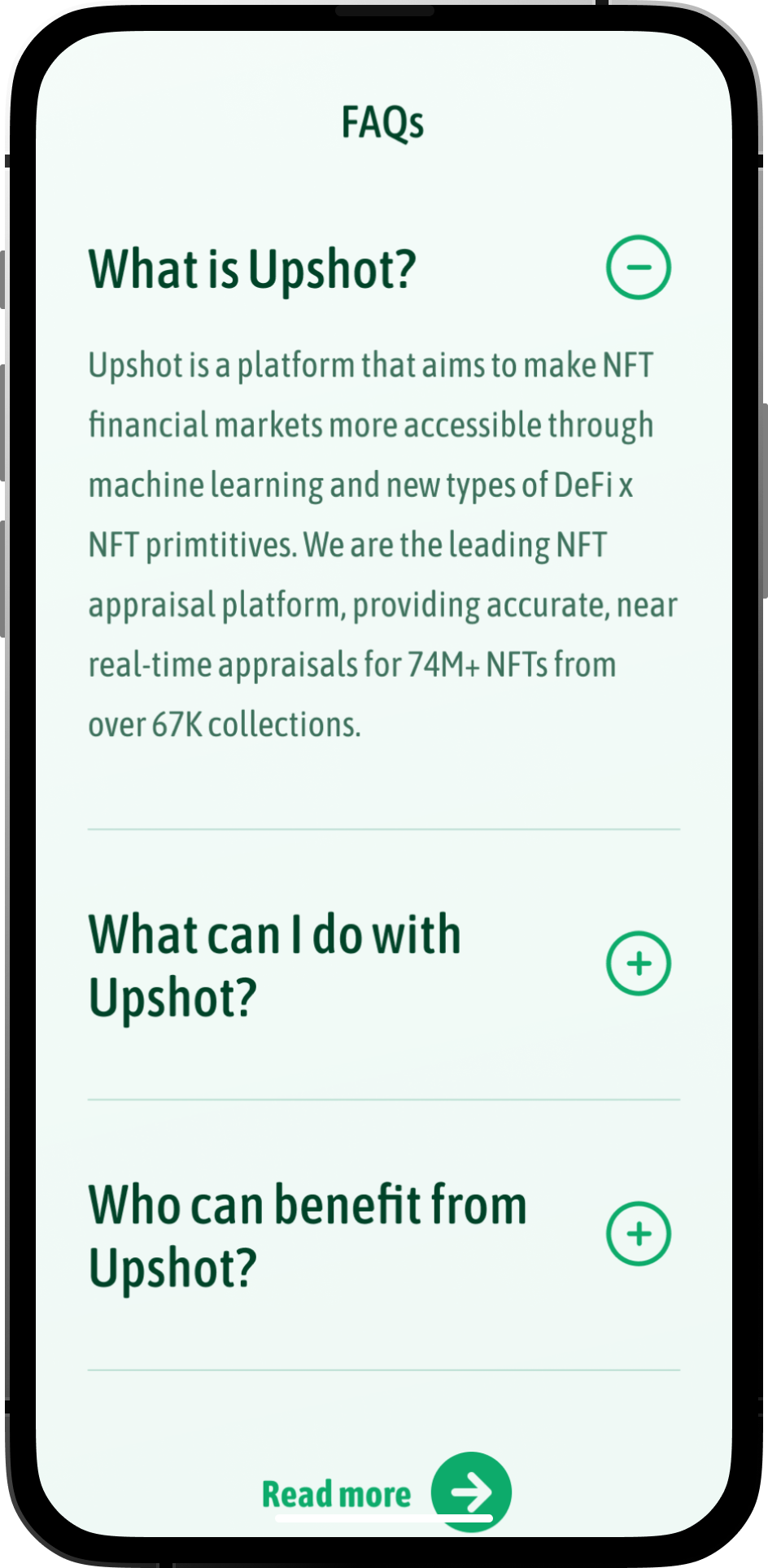Screen dimensions: 768x1568
Task: Collapse the "What is Upshot?" answer
Action: point(638,268)
